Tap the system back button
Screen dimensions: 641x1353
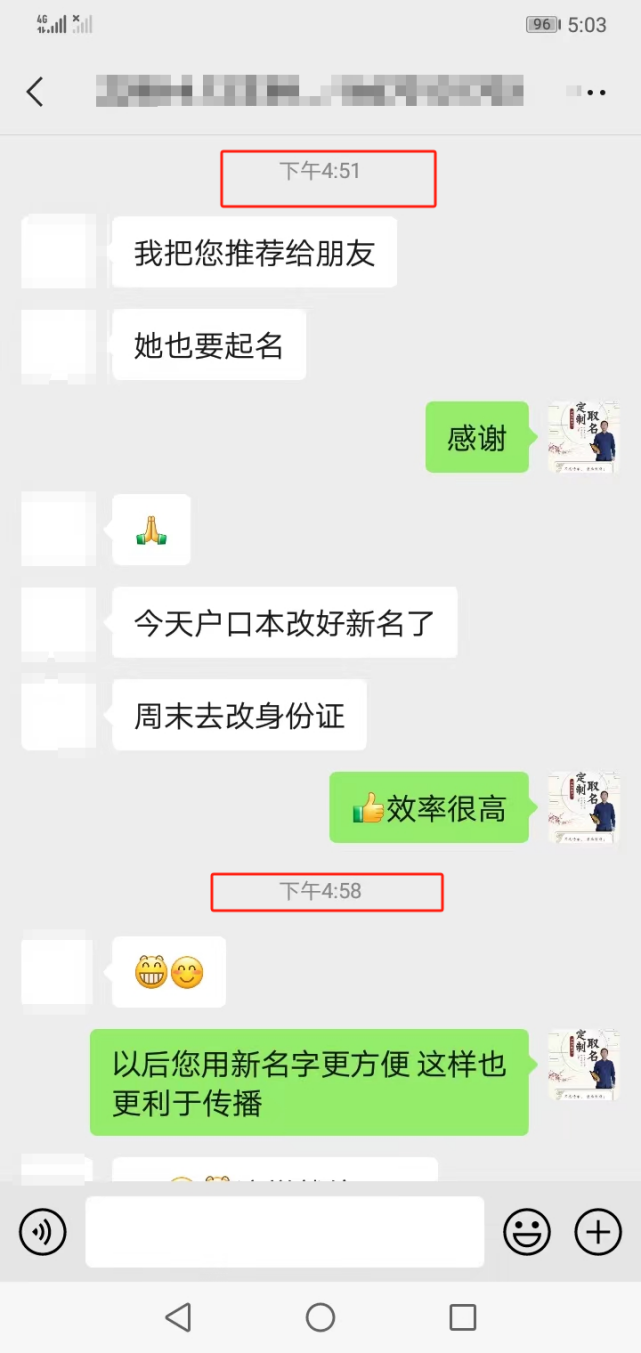point(178,1317)
